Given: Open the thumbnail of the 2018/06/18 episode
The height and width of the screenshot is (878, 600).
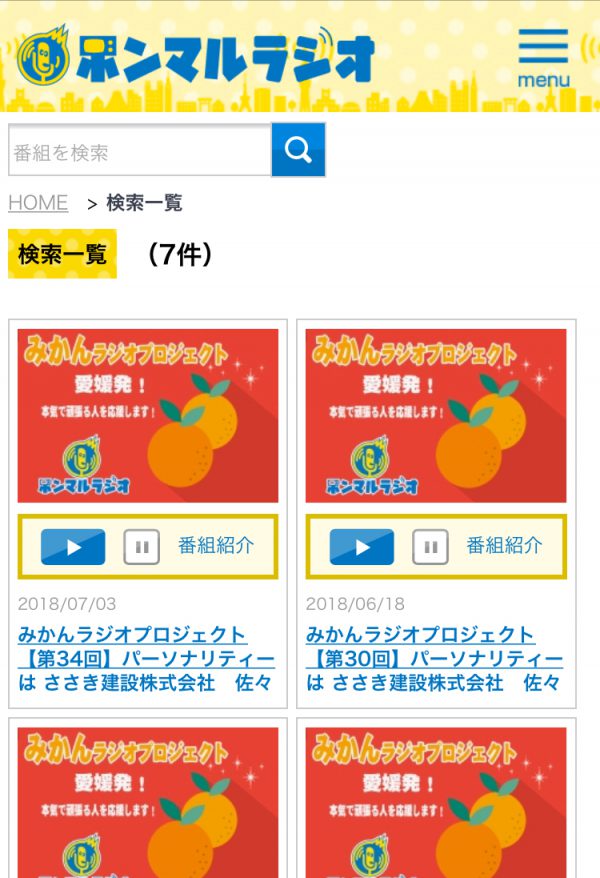Looking at the screenshot, I should 436,415.
